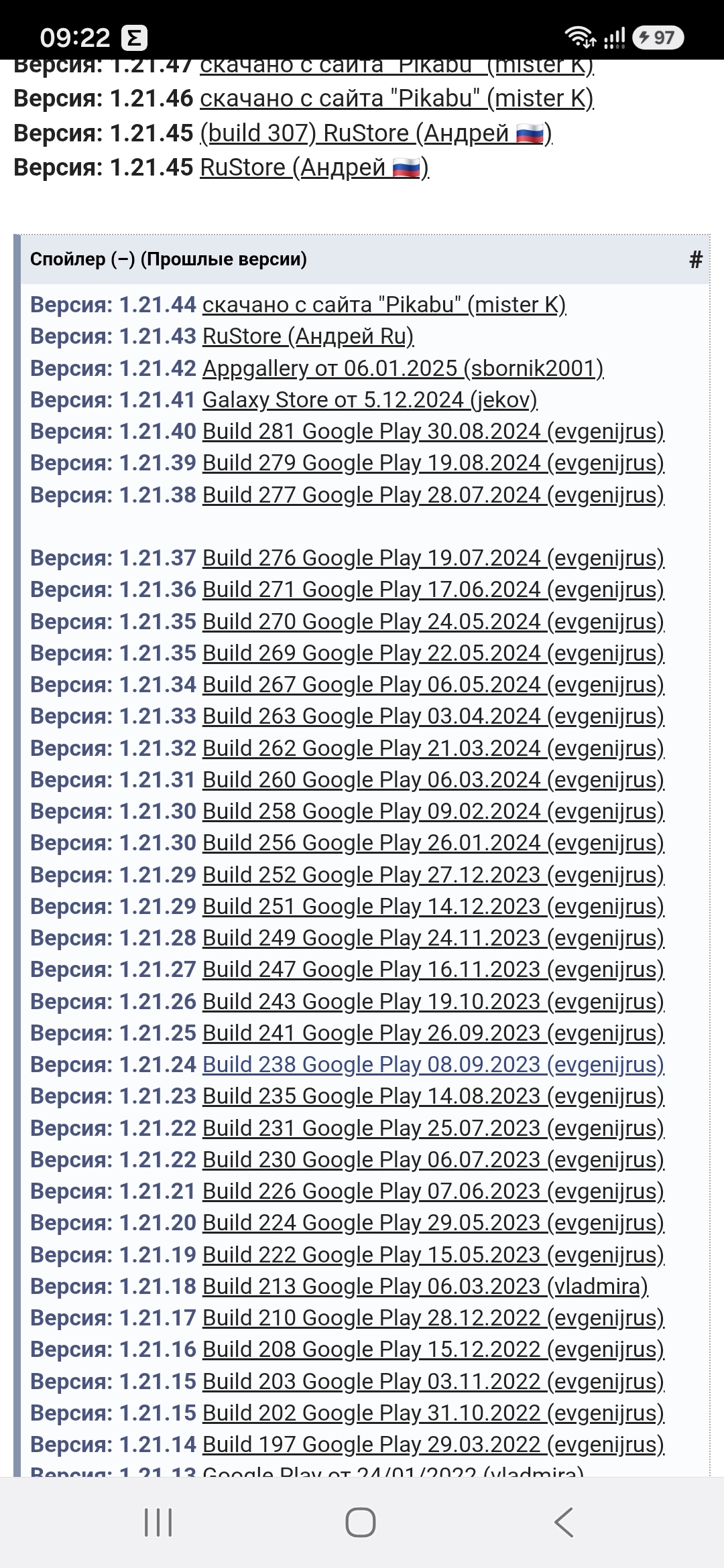Viewport: 724px width, 1568px height.
Task: Open version 1.21.41 Galaxy Store link
Action: point(370,400)
